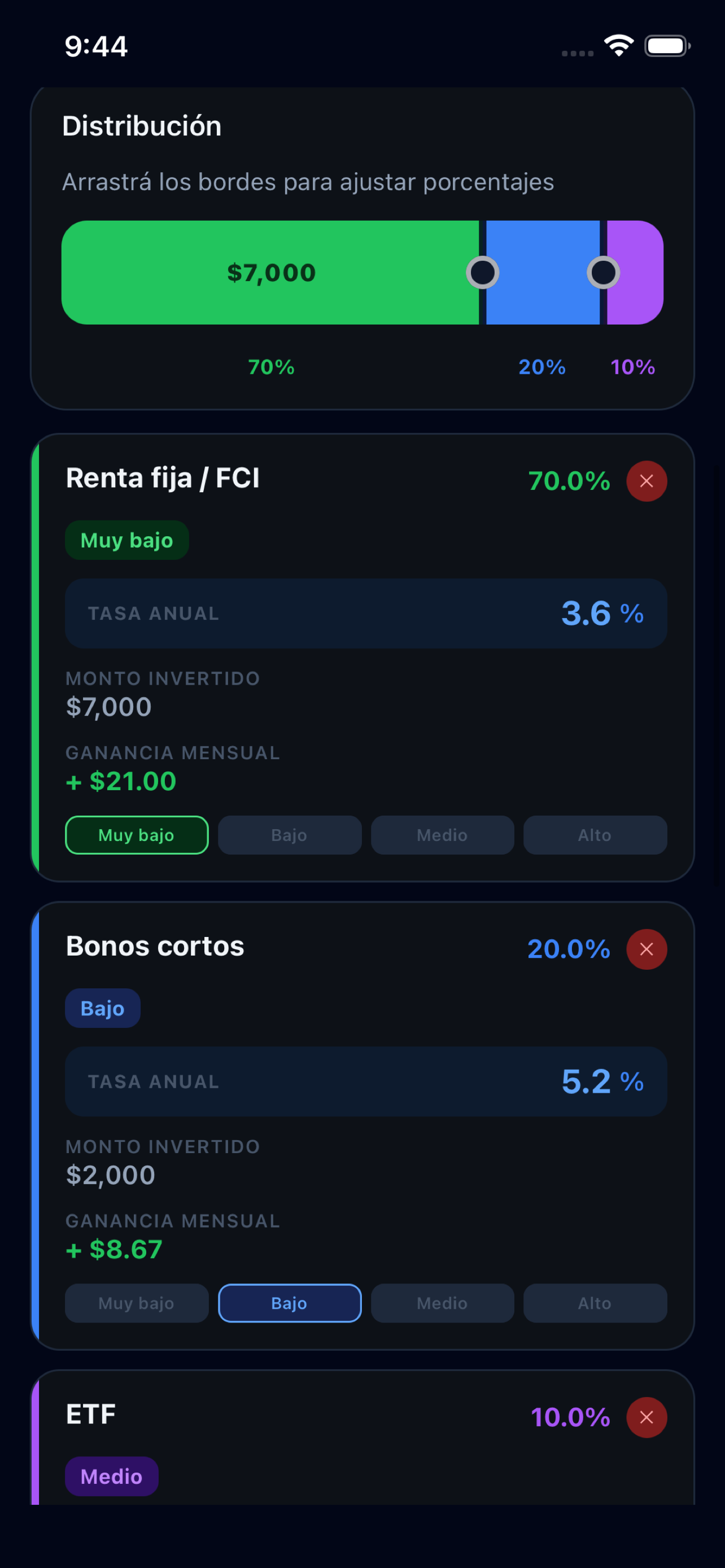Remove the ETF allocation
The image size is (725, 1568).
[647, 1418]
